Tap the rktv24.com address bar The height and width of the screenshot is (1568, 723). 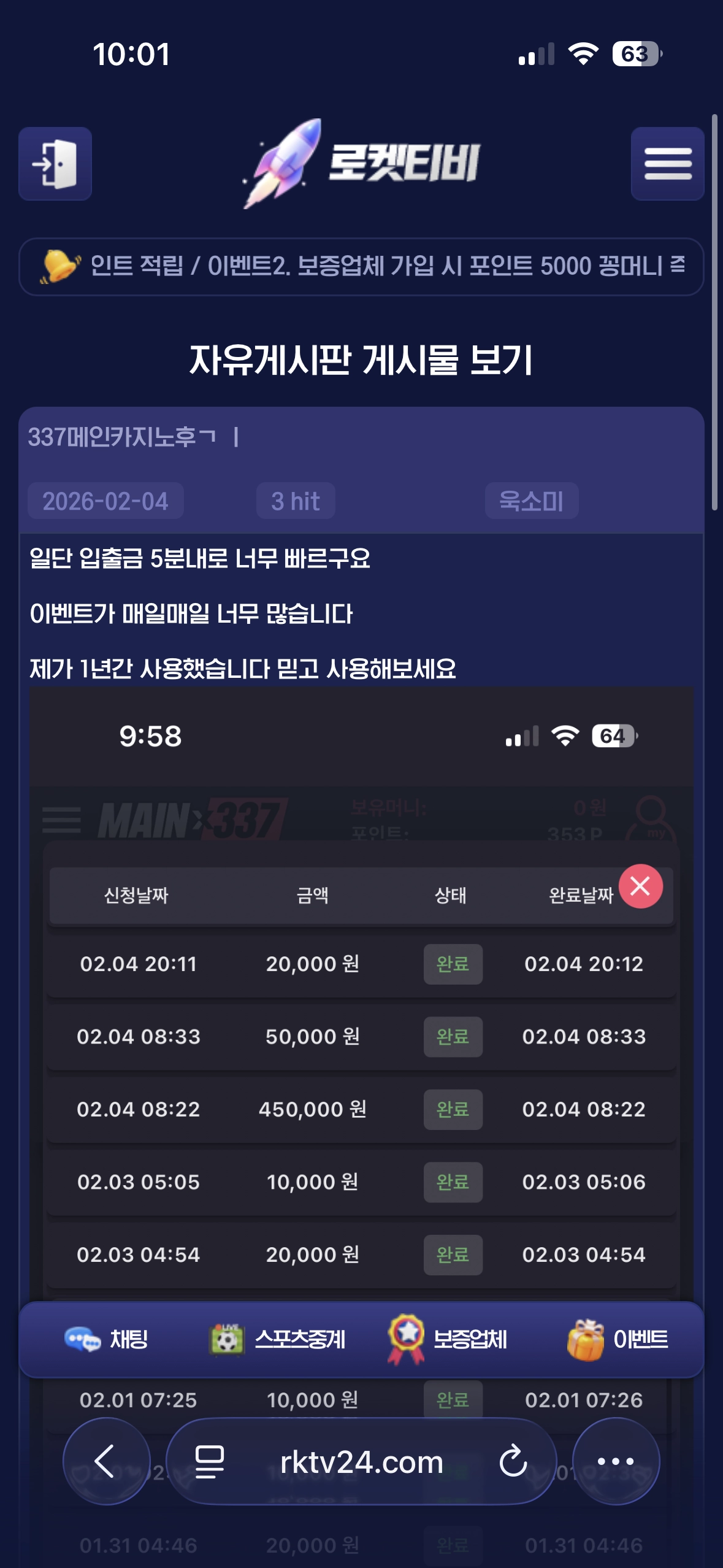[x=362, y=1462]
